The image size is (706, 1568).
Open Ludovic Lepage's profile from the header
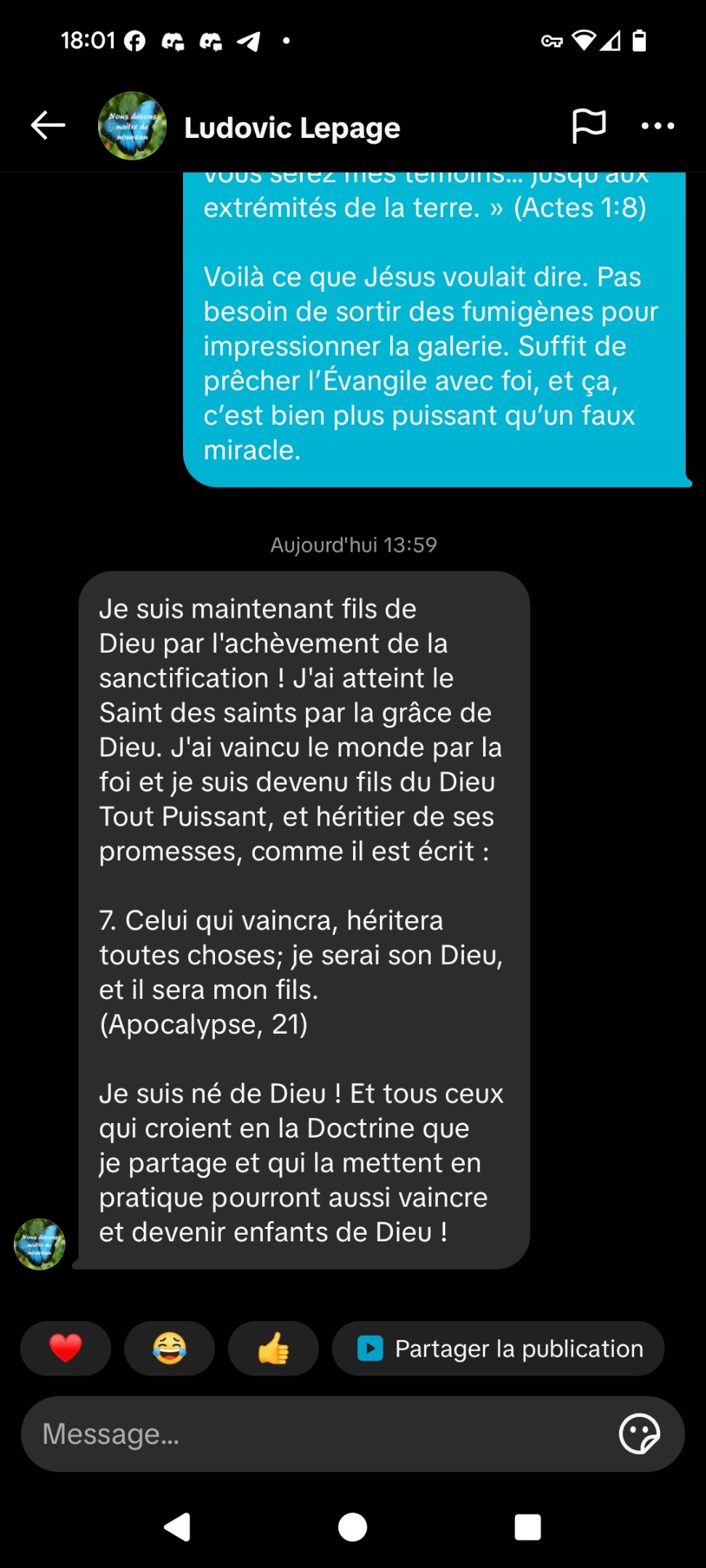pyautogui.click(x=291, y=128)
